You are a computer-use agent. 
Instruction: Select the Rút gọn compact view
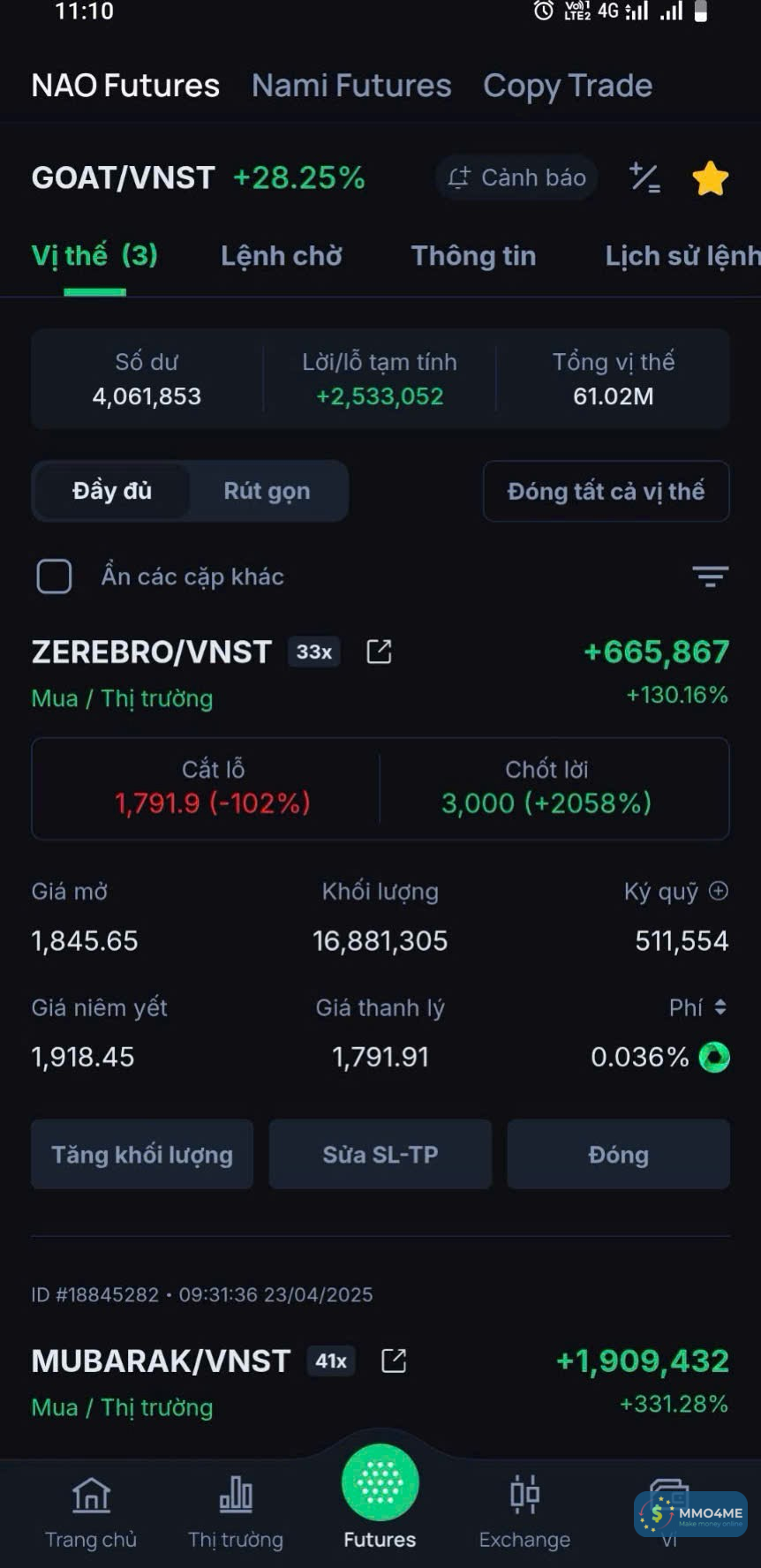pyautogui.click(x=267, y=491)
